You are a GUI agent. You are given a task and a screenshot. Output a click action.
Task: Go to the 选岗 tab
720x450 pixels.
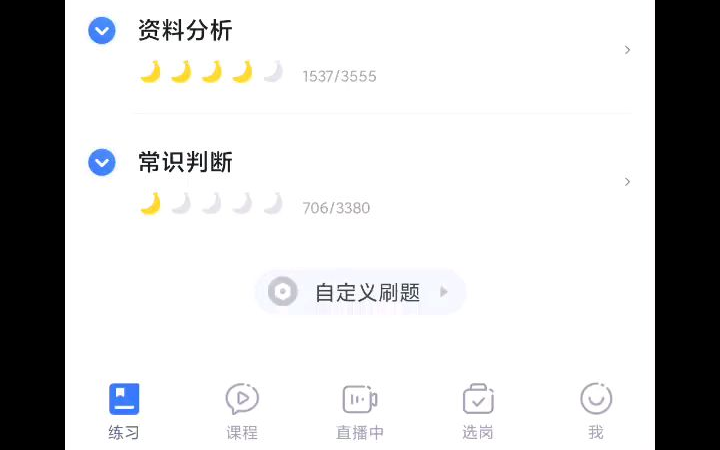478,411
